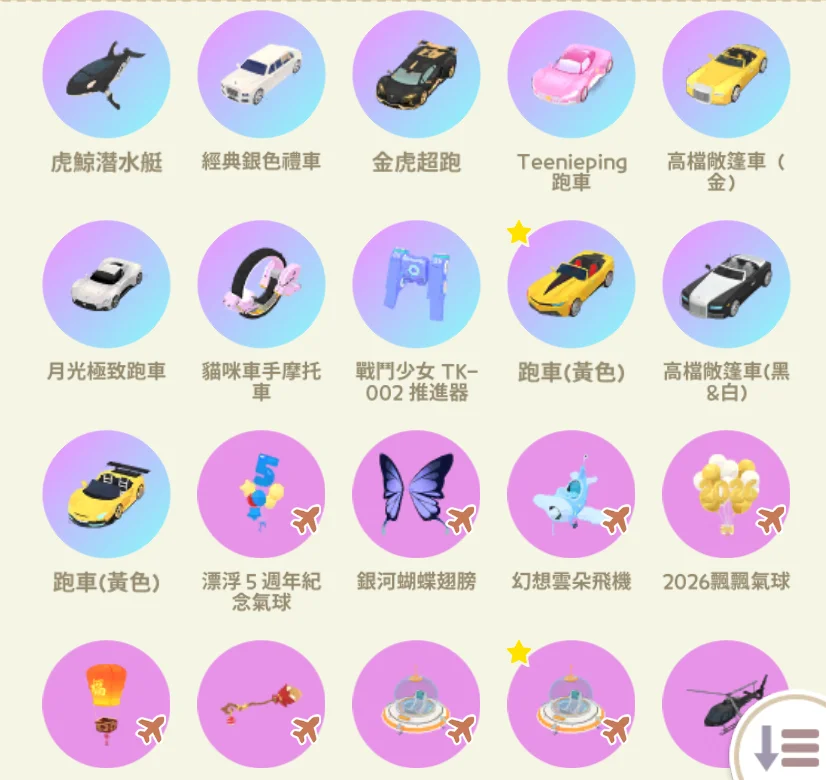Select the starred UFO flying item
The width and height of the screenshot is (826, 780).
coord(571,704)
